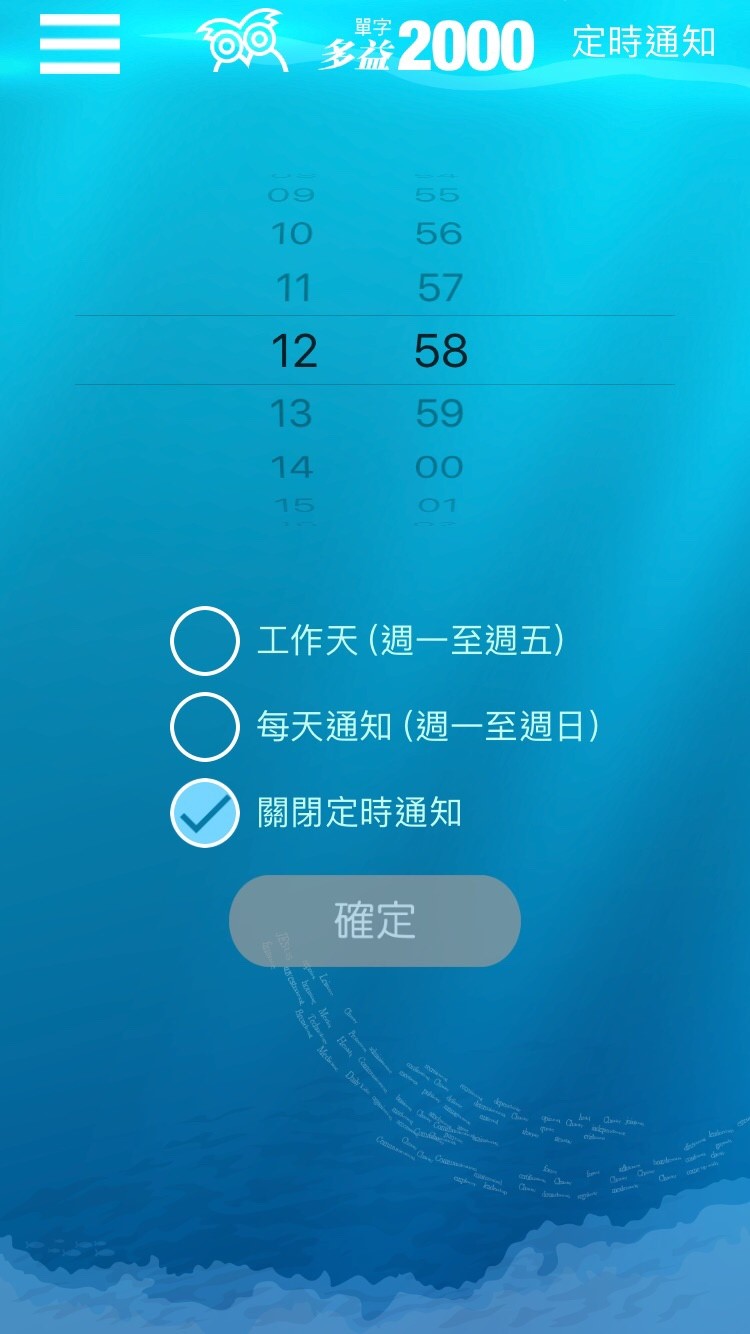
Task: Select 工作天 (週一至週五) option
Action: 205,641
